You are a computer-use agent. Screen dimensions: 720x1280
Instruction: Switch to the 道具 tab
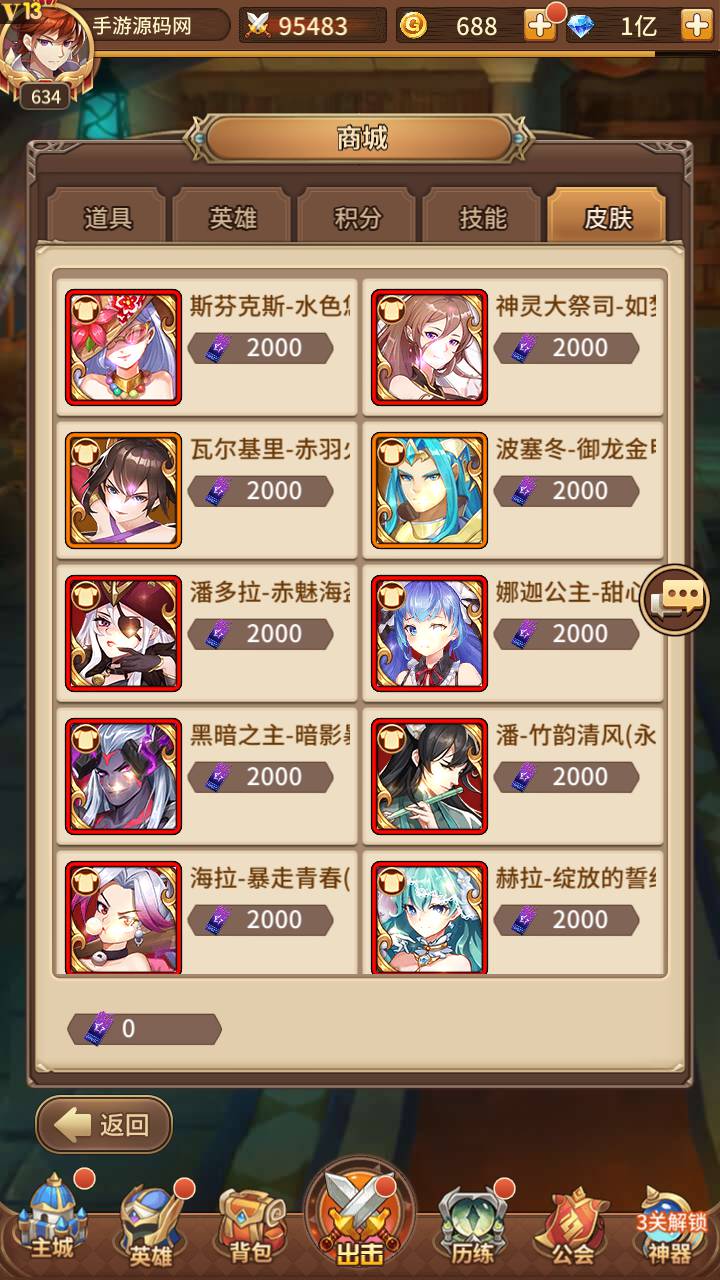click(x=108, y=218)
